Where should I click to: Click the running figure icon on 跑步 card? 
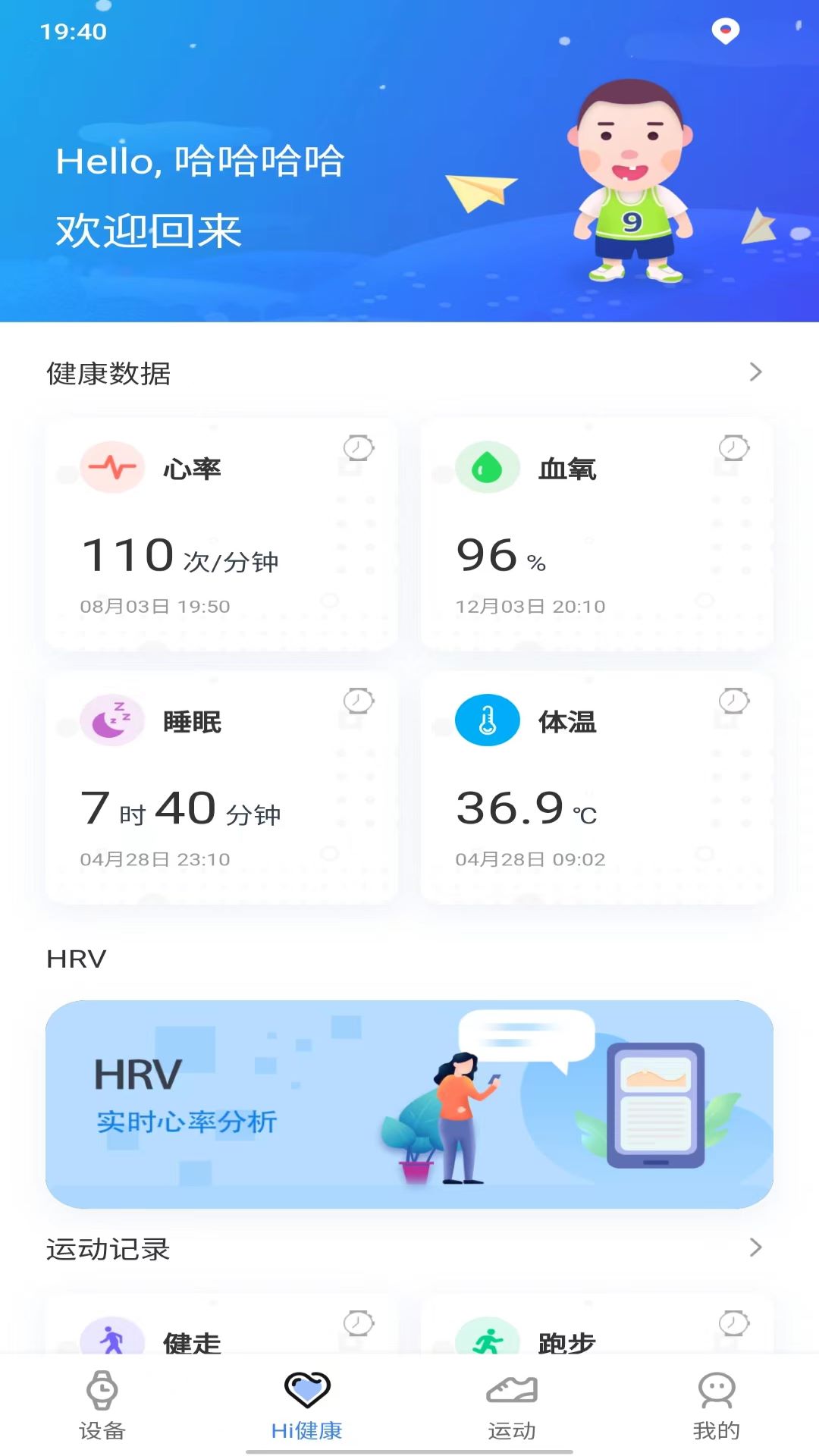point(486,1340)
